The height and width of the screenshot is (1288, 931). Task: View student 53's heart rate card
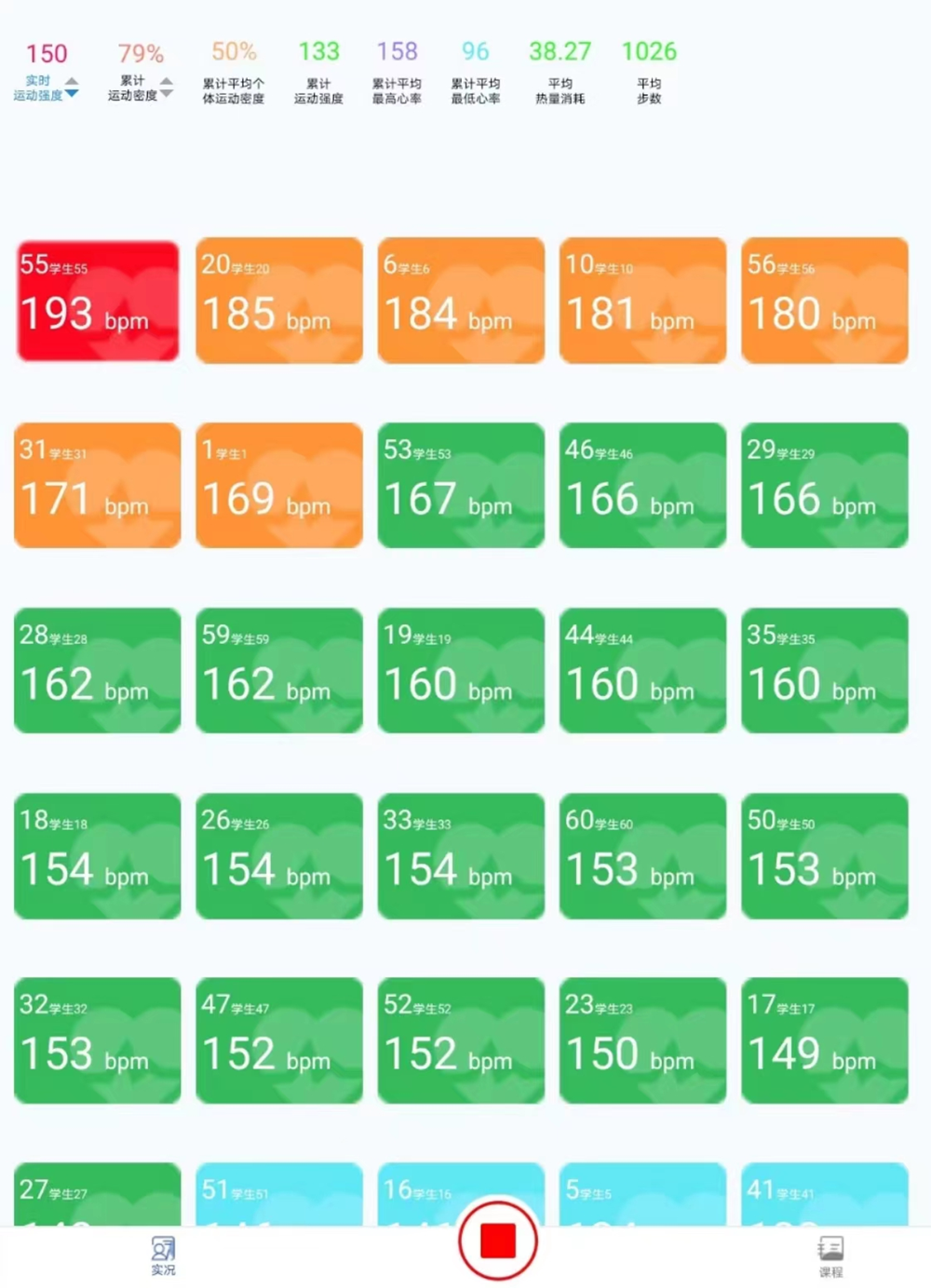(461, 485)
